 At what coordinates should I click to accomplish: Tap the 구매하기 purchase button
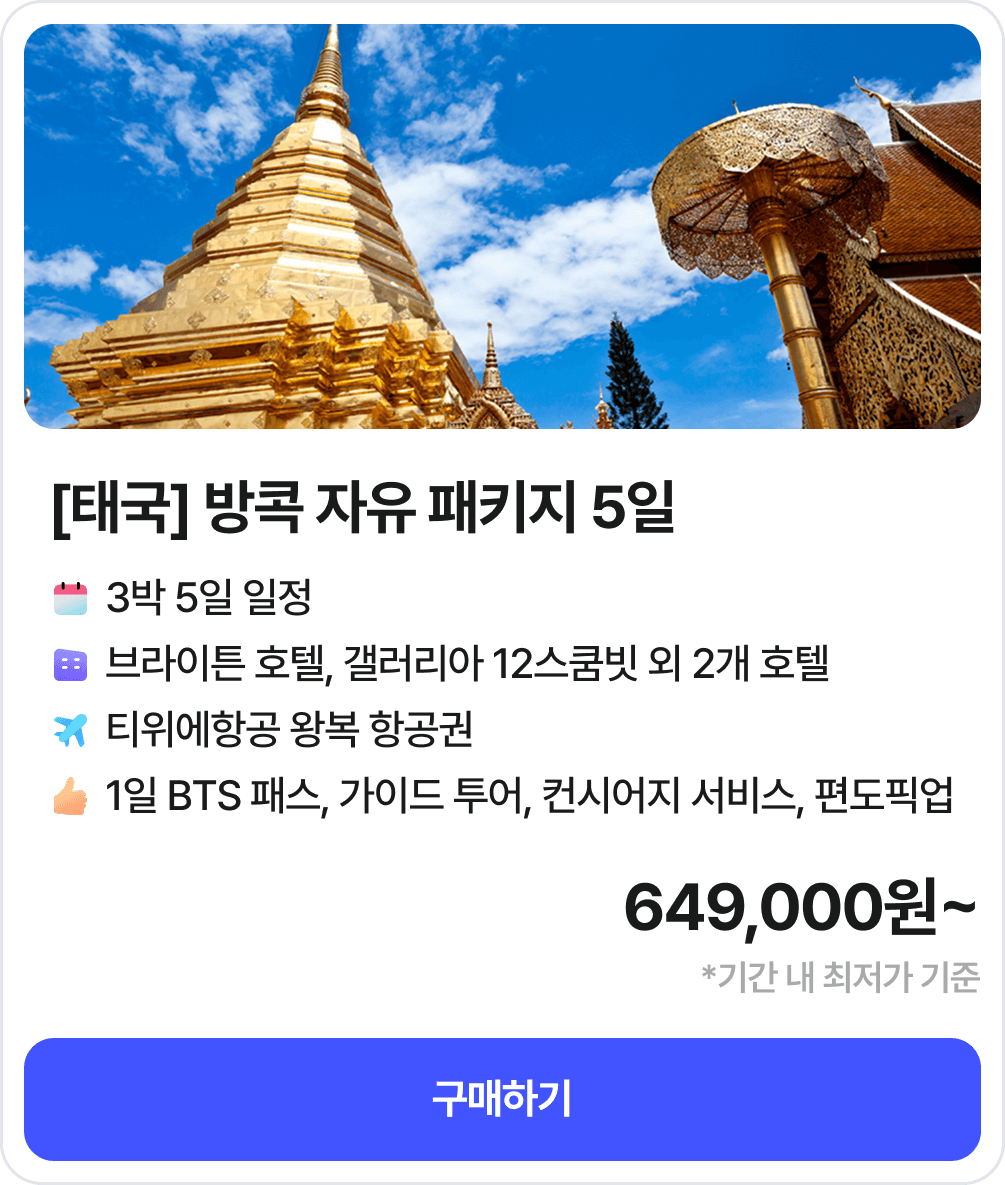[x=502, y=1099]
